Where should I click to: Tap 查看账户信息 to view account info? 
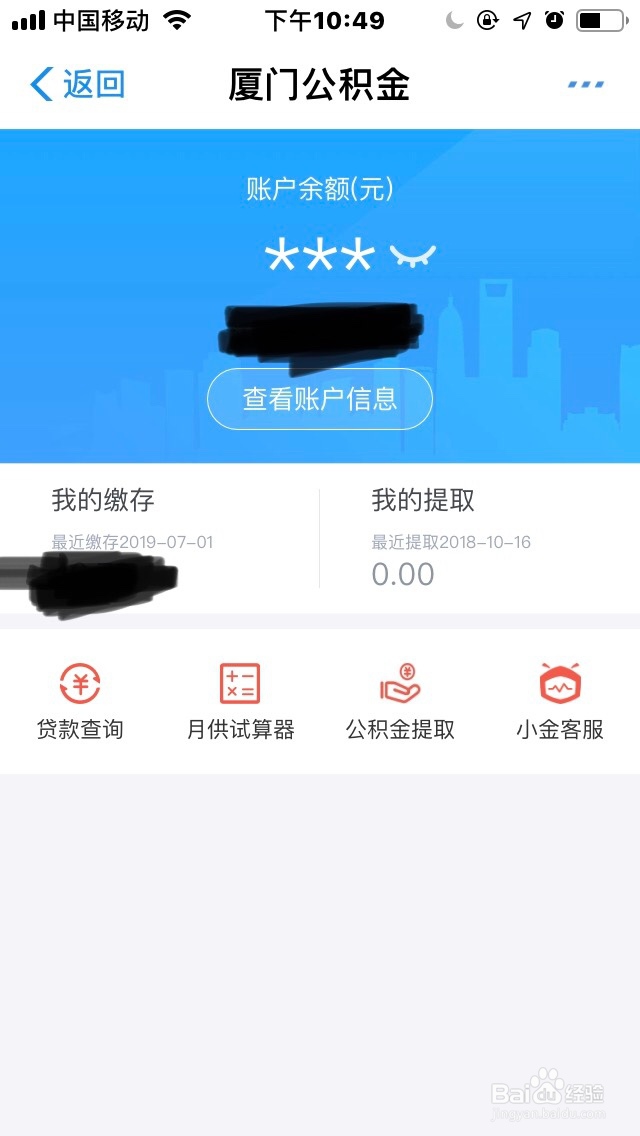[x=320, y=400]
